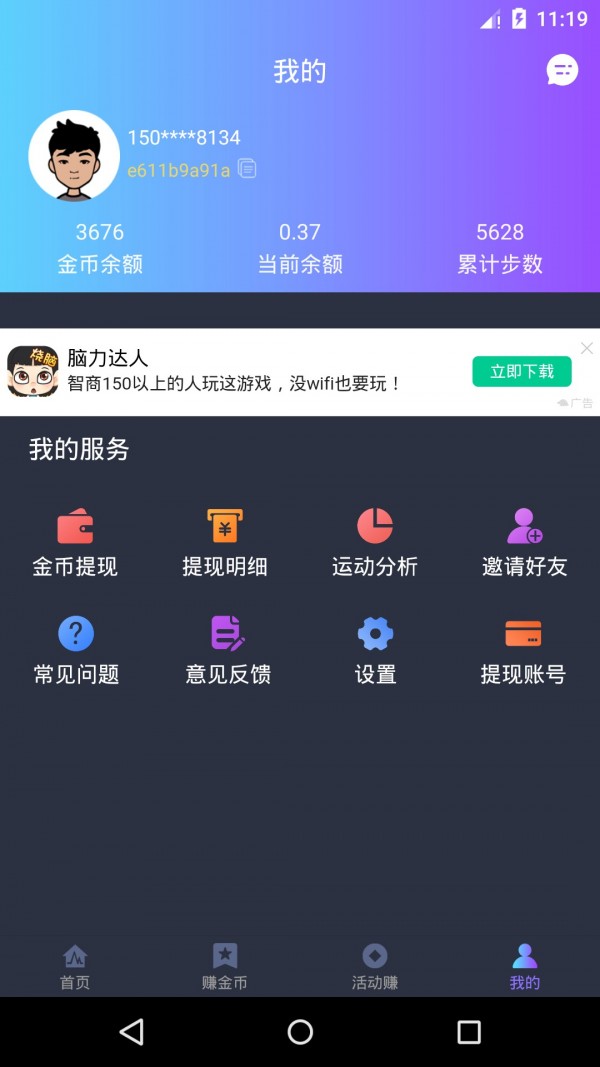Dismiss the 脑力达人 ad banner

coord(587,348)
